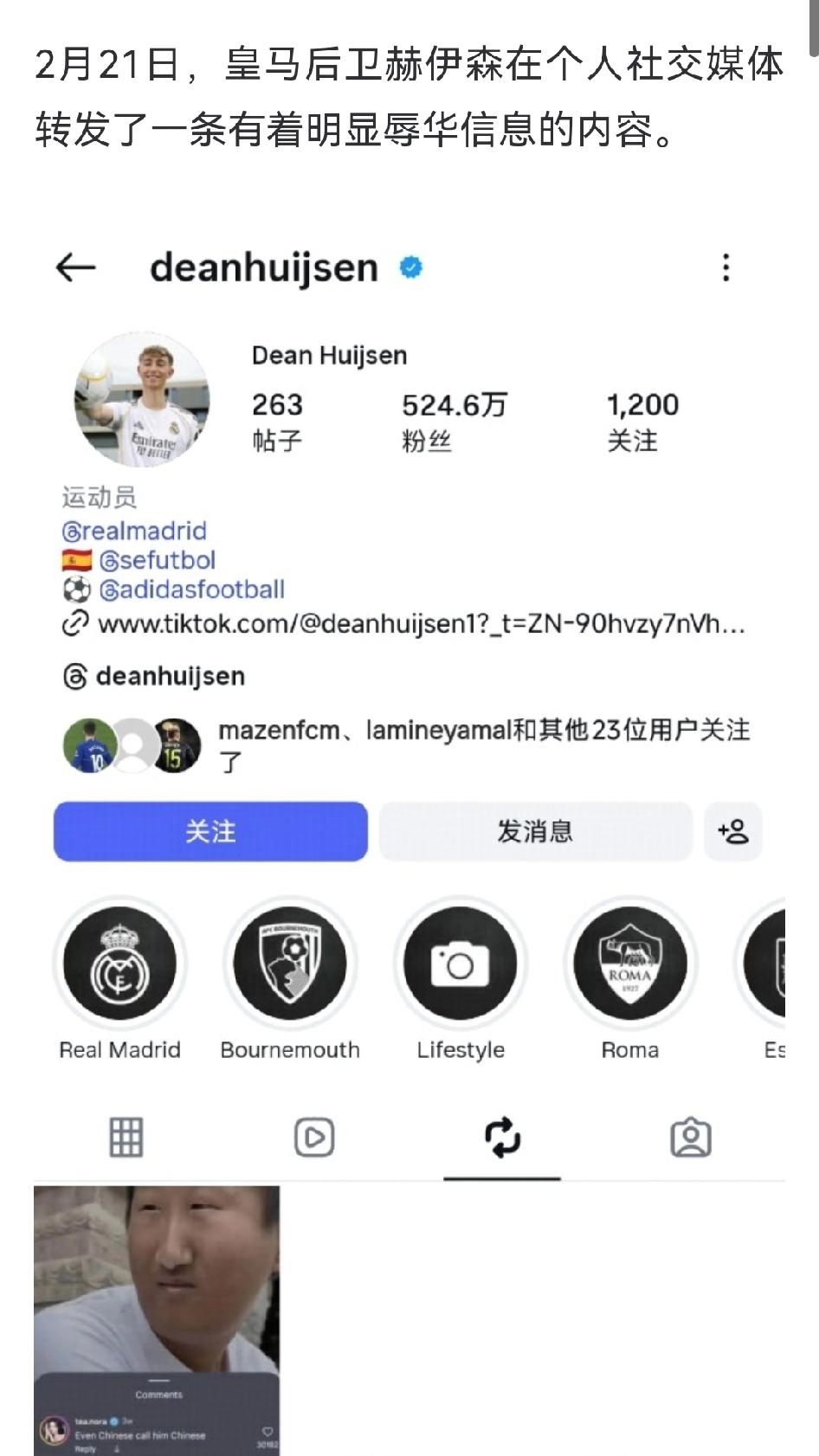Screen dimensions: 819x1456
Task: Tap the 关注 follow button
Action: [210, 832]
